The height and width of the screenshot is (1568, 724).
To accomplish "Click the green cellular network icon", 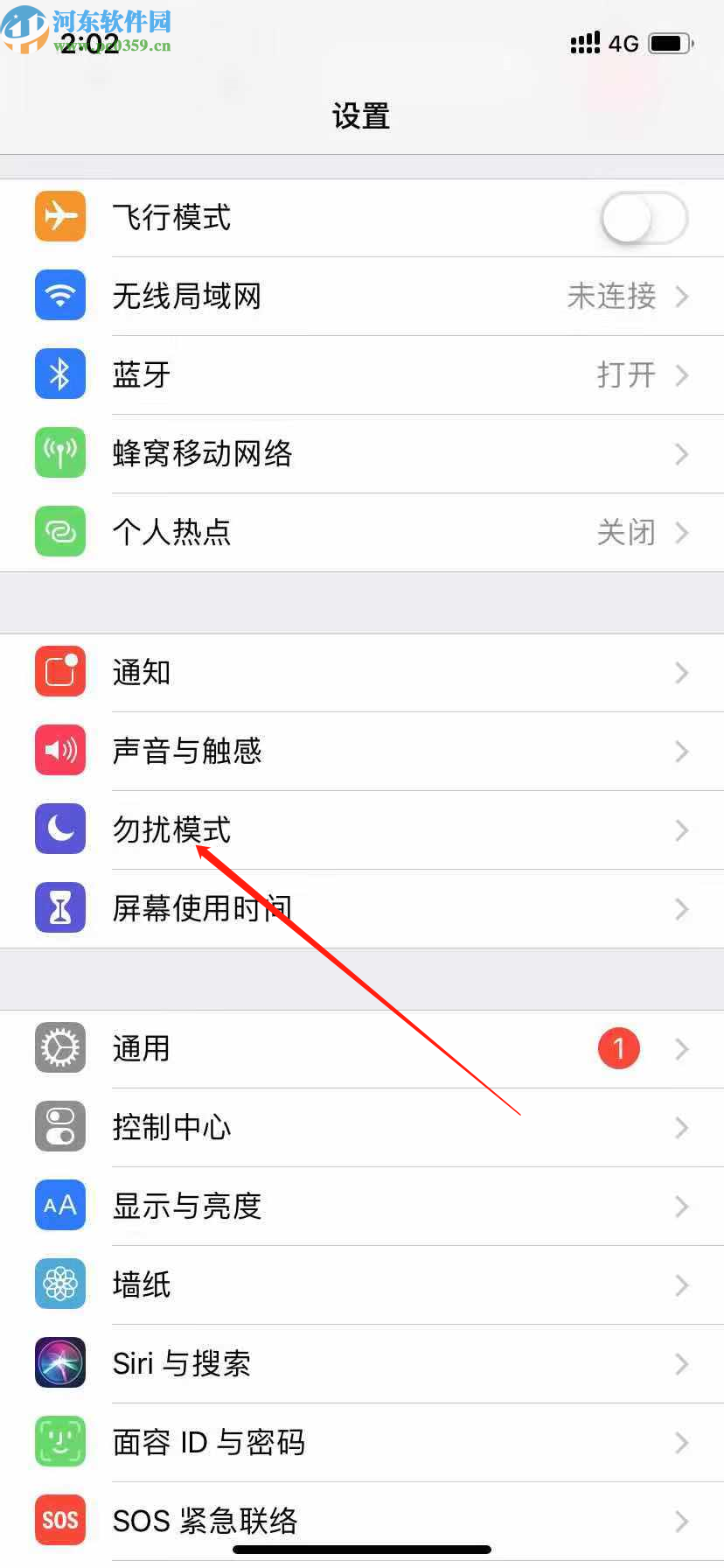I will tap(59, 452).
